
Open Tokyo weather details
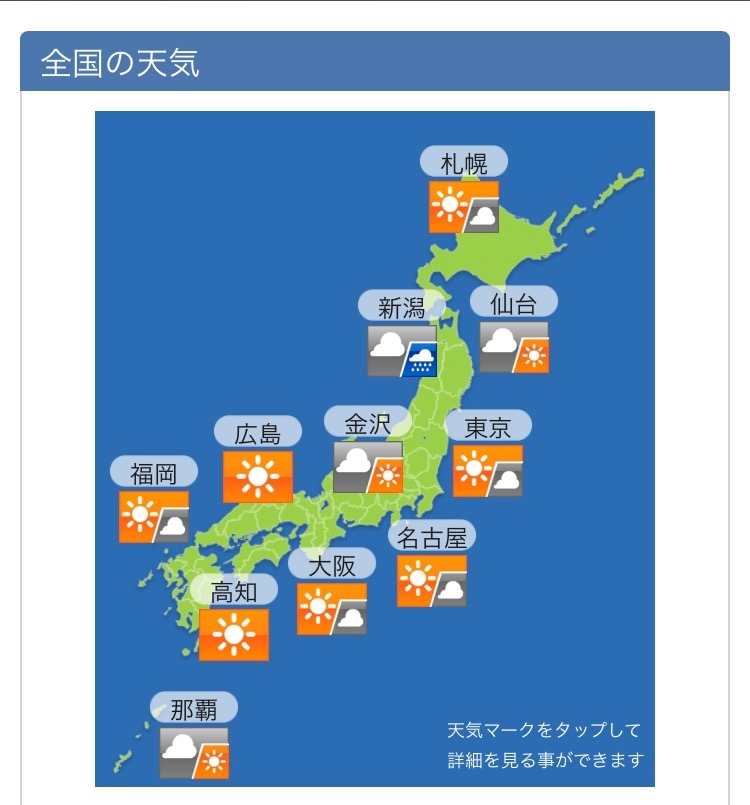pyautogui.click(x=488, y=471)
